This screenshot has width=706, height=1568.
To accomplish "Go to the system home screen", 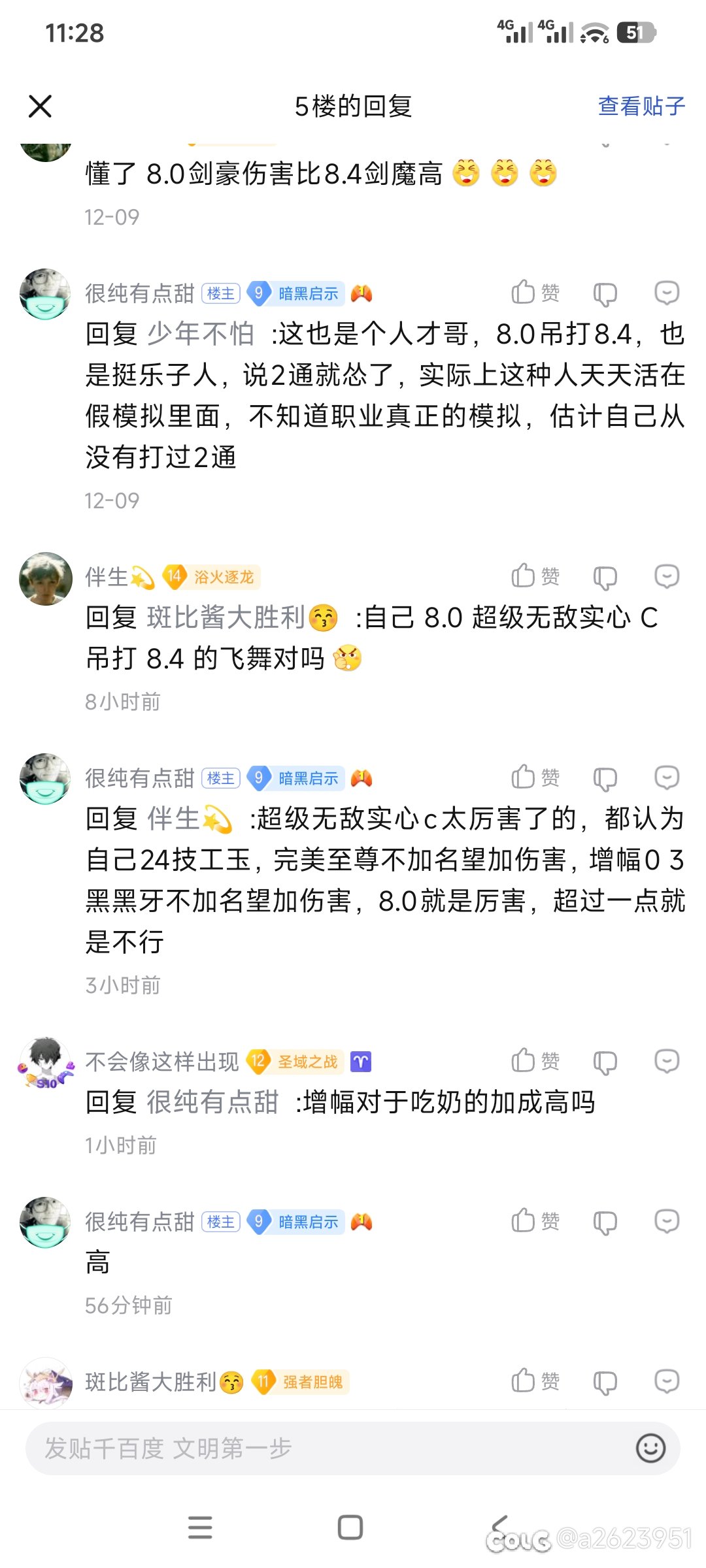I will coord(350,1527).
